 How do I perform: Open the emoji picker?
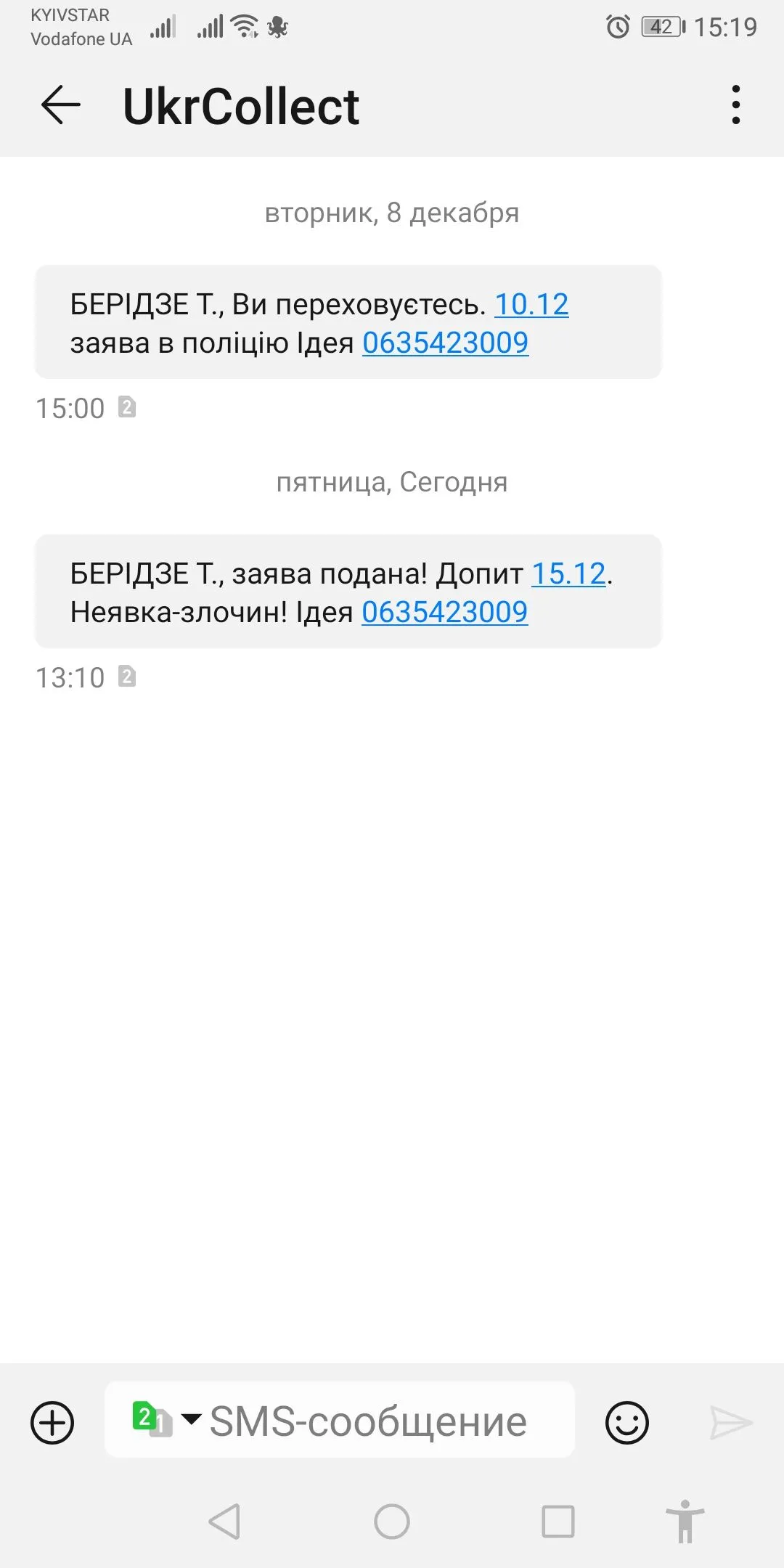(x=626, y=1422)
